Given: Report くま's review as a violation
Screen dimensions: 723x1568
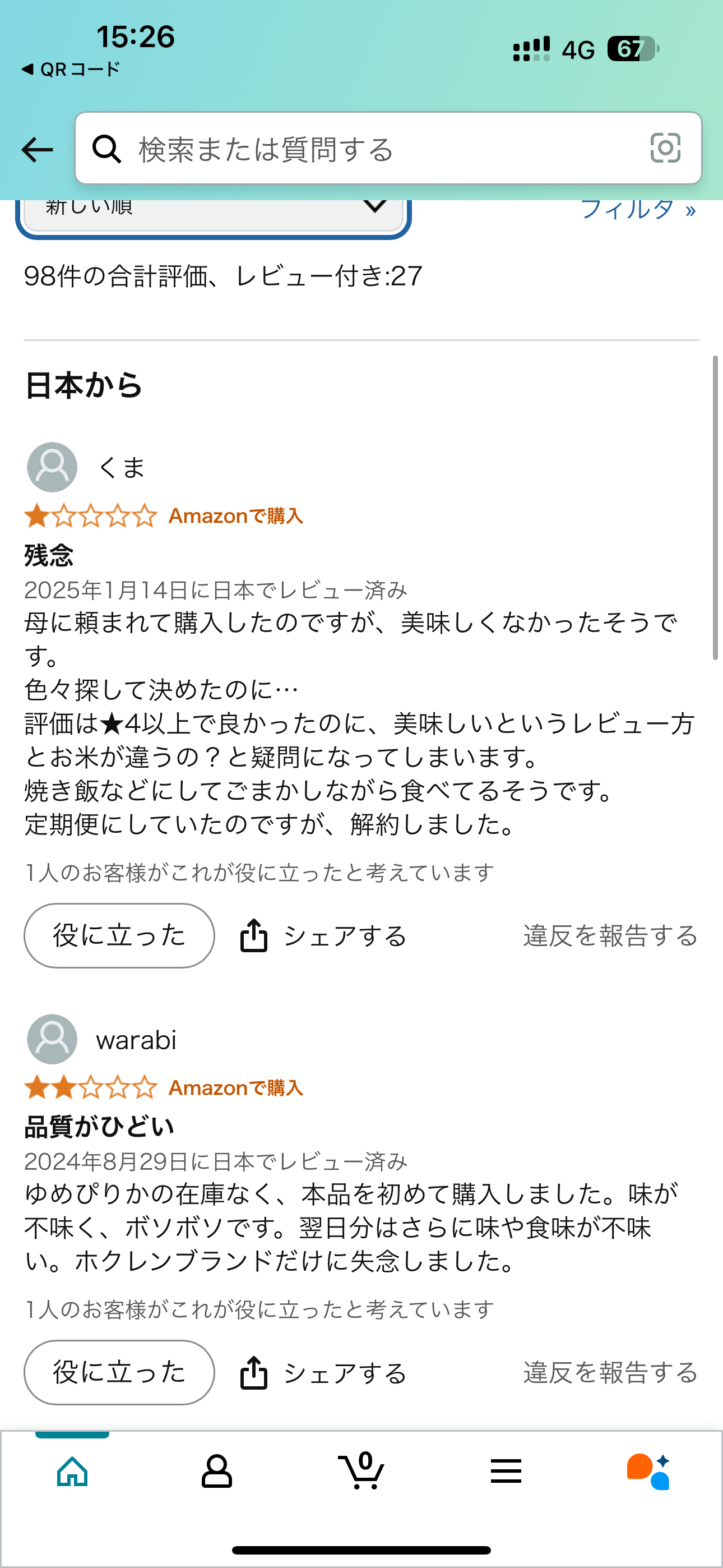Looking at the screenshot, I should click(610, 935).
